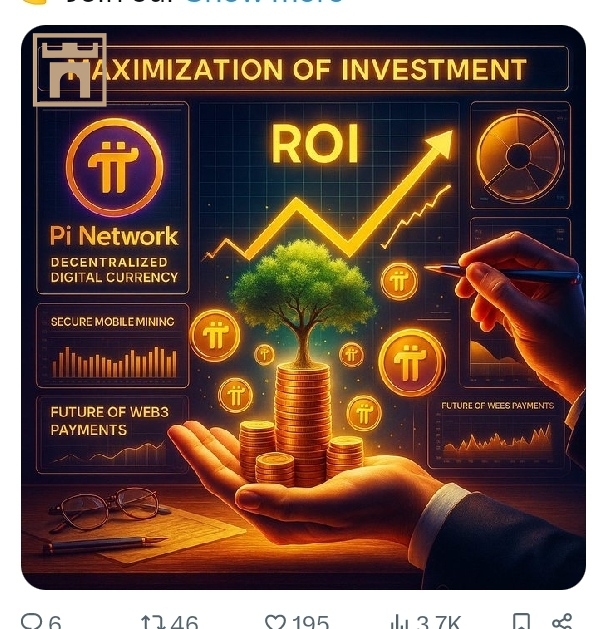The width and height of the screenshot is (608, 629).
Task: Bookmark this post
Action: click(x=521, y=621)
